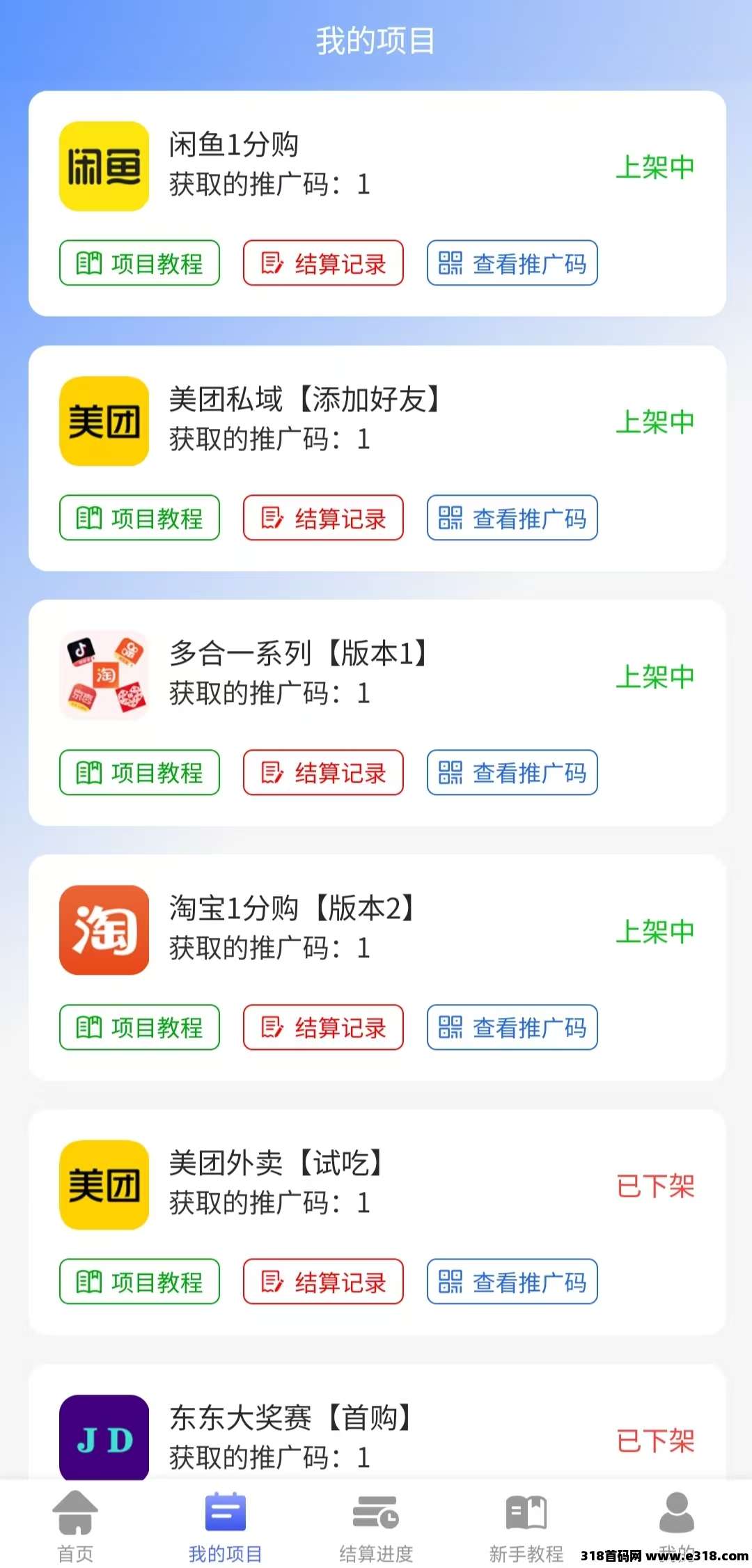
Task: Open the 新手教程 tab
Action: click(x=526, y=1526)
